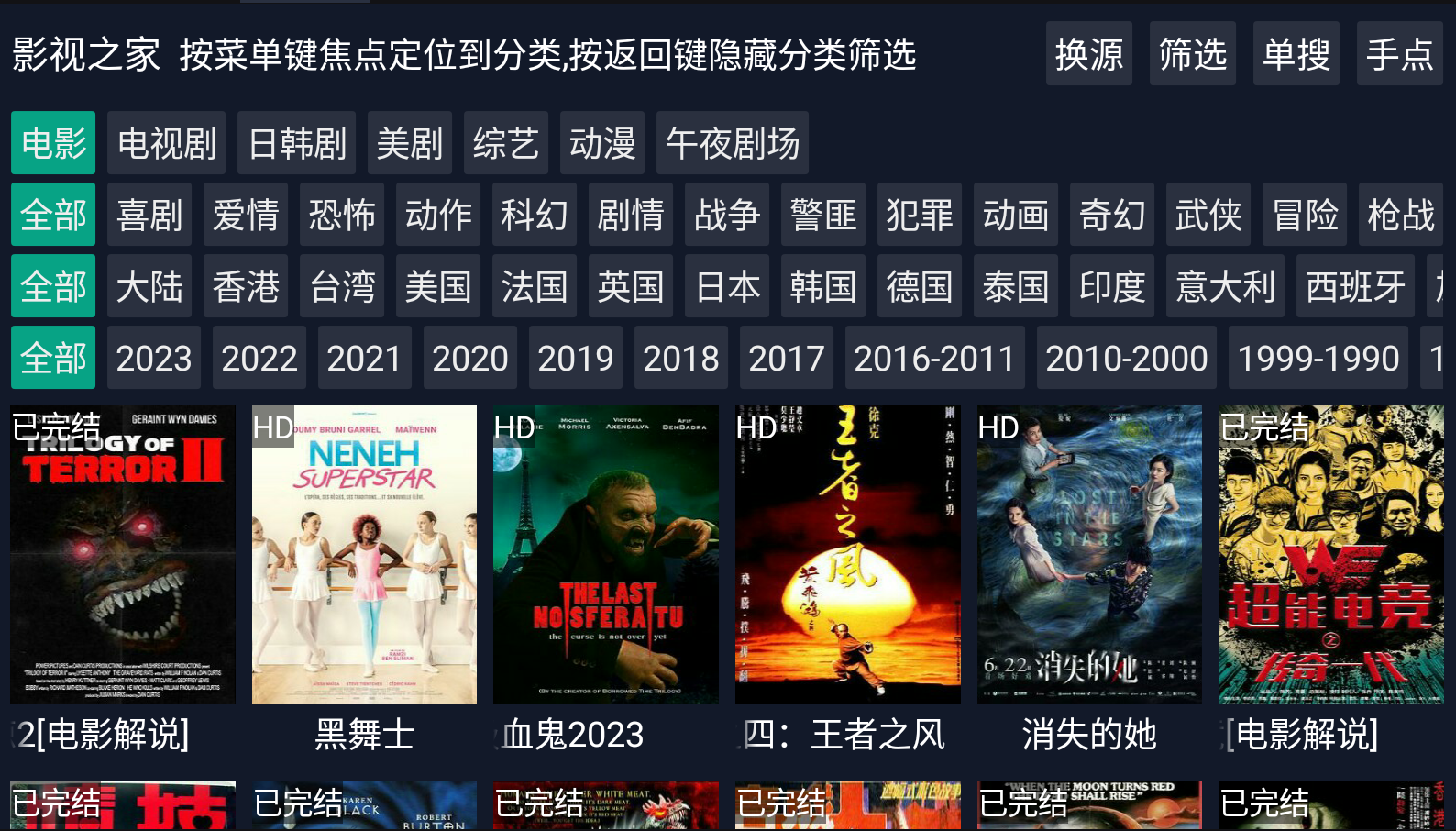Select the 2016-2011 year range

tap(934, 358)
